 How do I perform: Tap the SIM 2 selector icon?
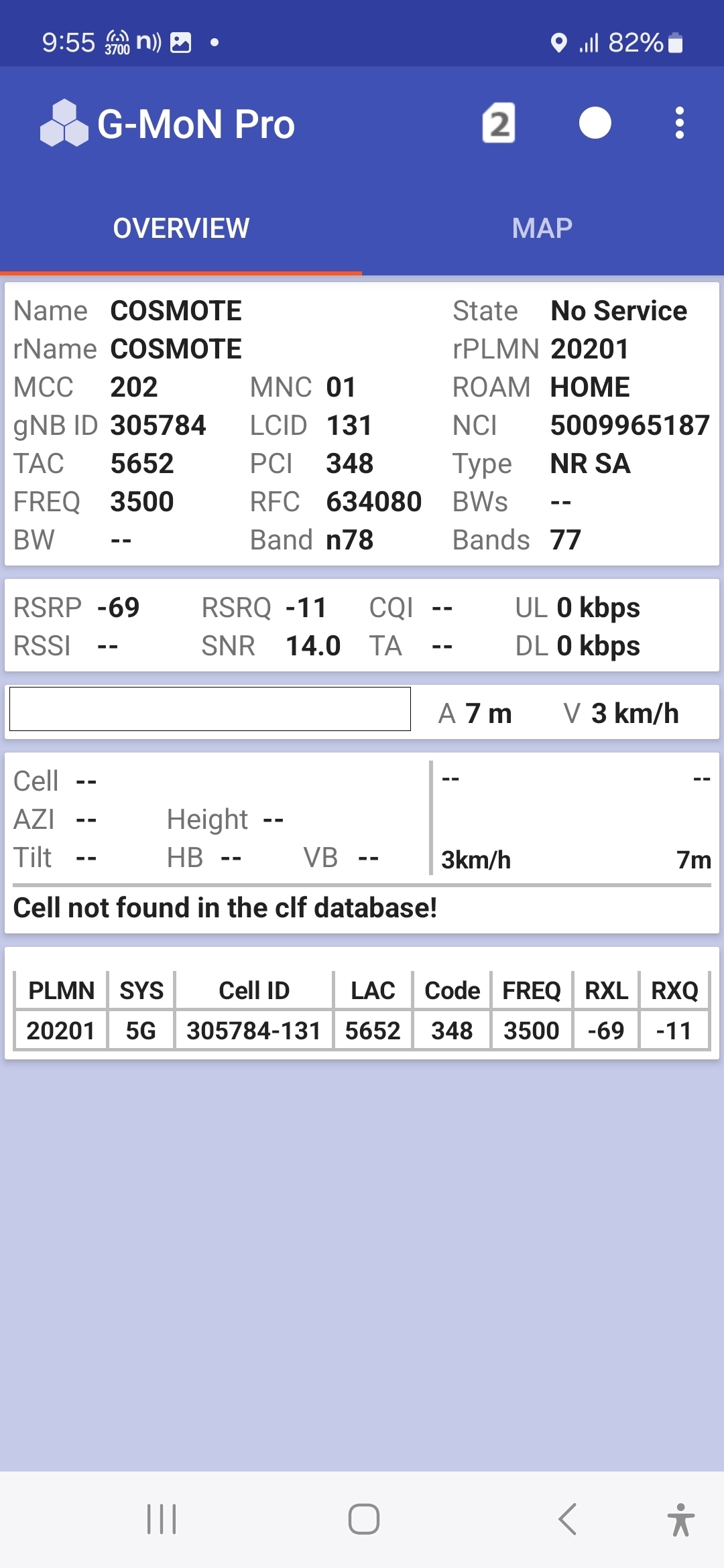point(499,123)
